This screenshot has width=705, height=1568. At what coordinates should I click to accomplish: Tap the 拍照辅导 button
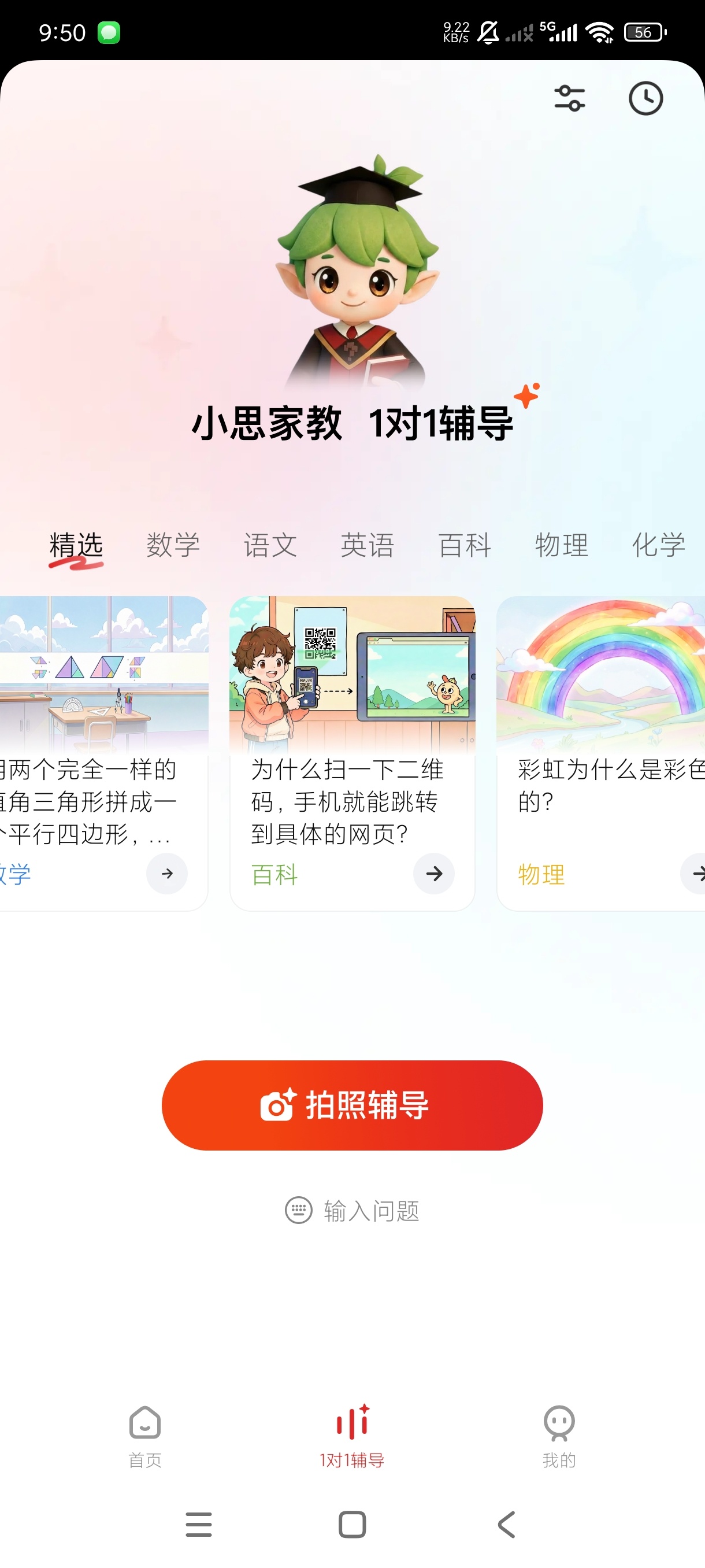[x=352, y=1105]
